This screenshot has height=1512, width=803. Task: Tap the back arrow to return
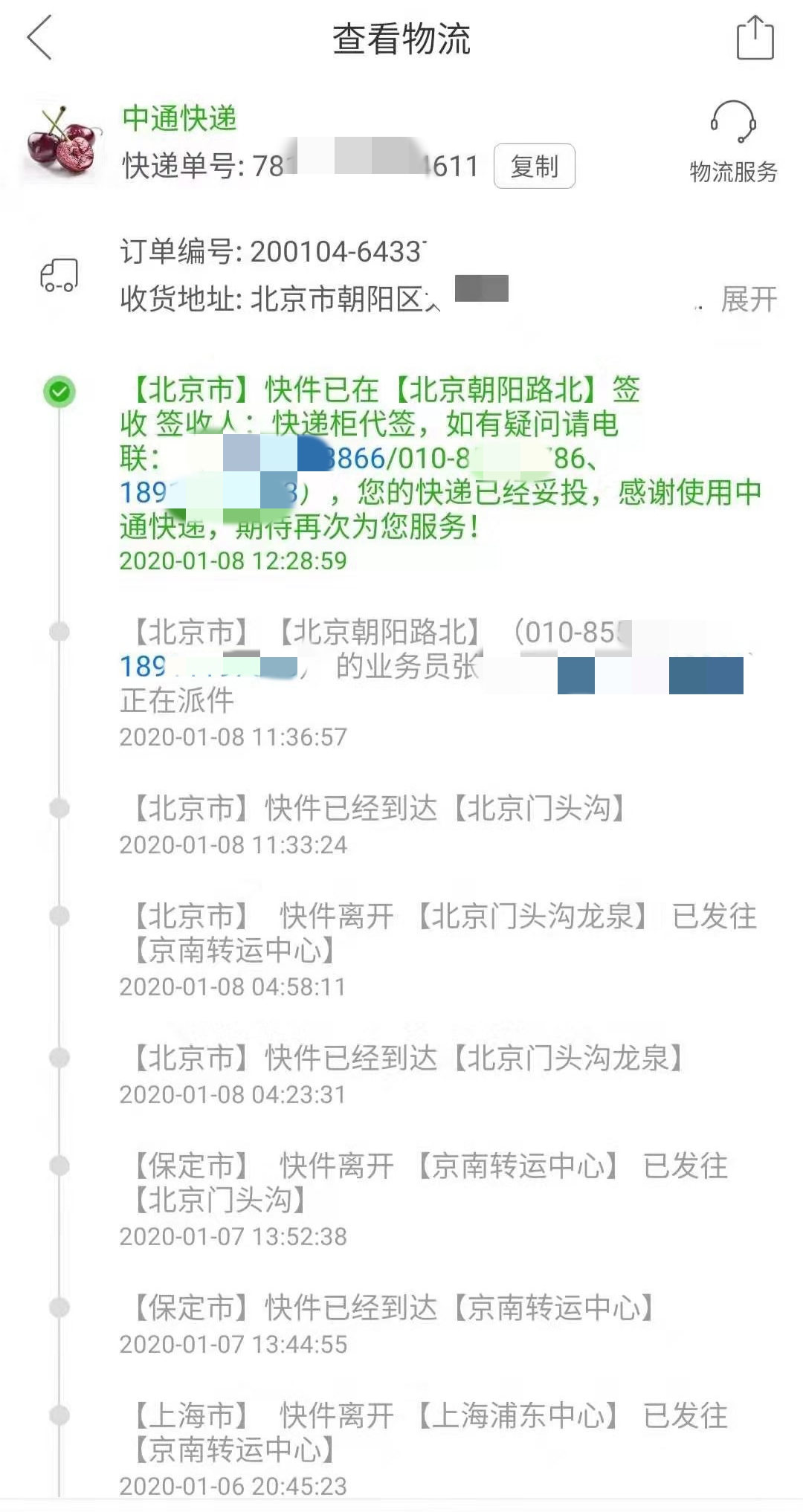point(39,39)
